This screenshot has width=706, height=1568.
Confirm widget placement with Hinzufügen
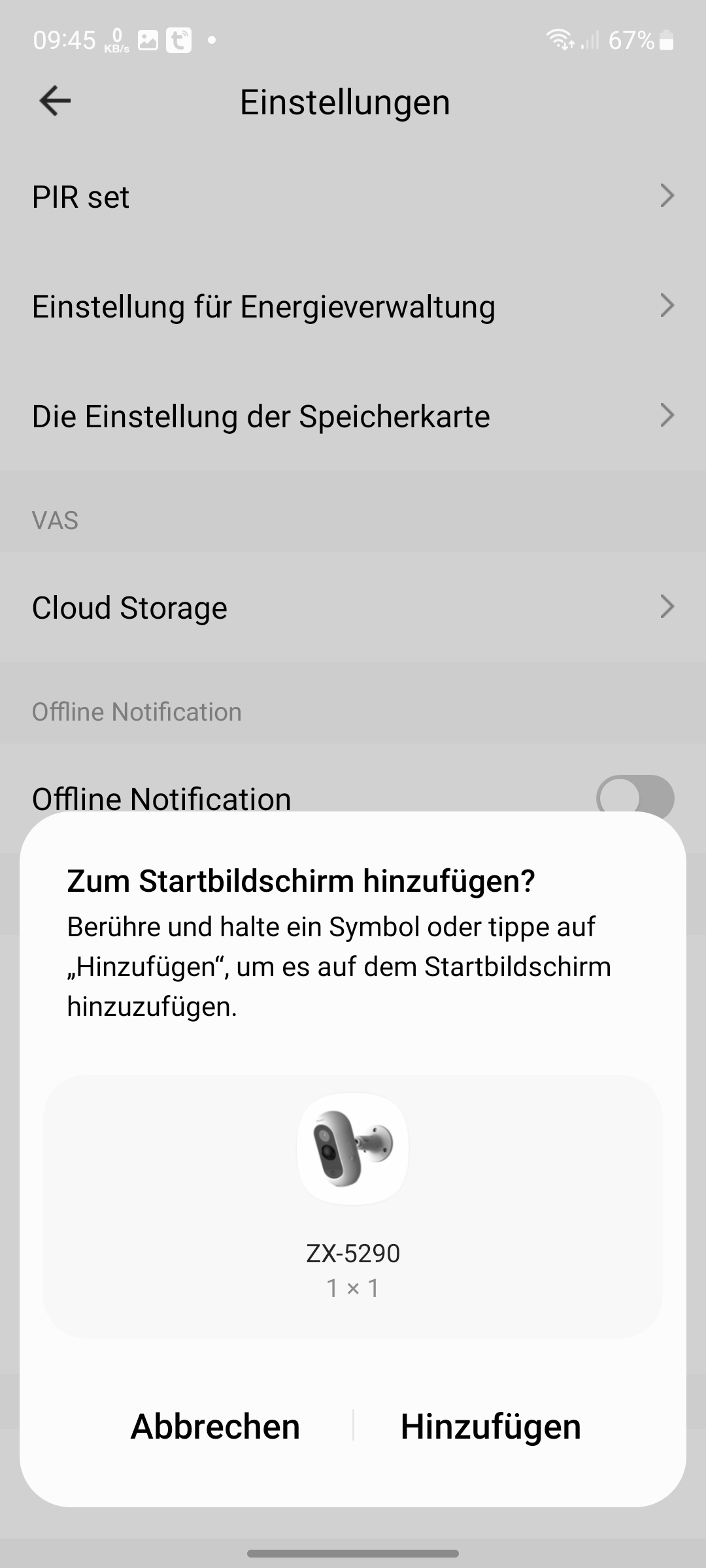pos(490,1426)
